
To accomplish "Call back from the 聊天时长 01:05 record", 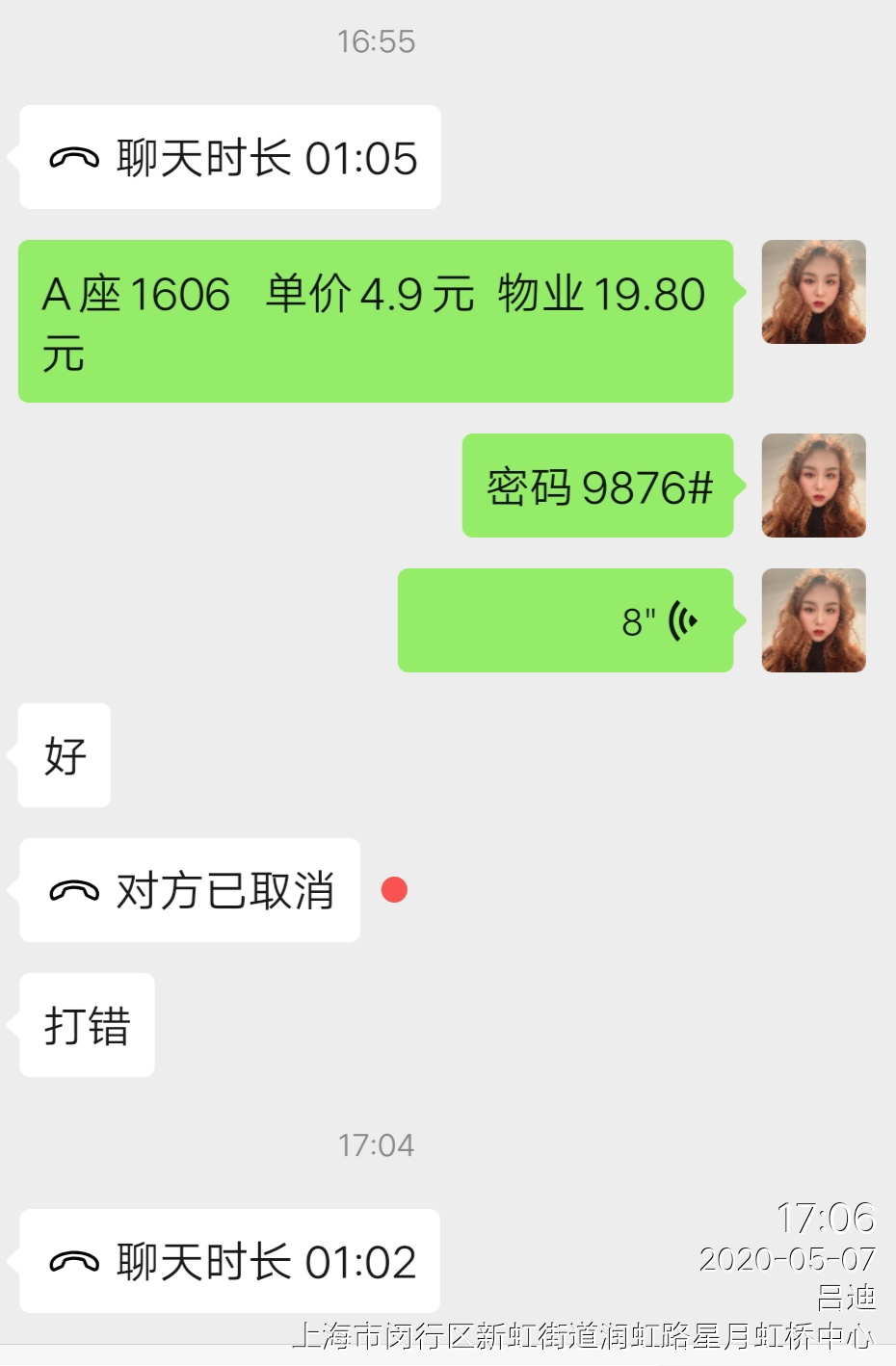I will click(230, 158).
